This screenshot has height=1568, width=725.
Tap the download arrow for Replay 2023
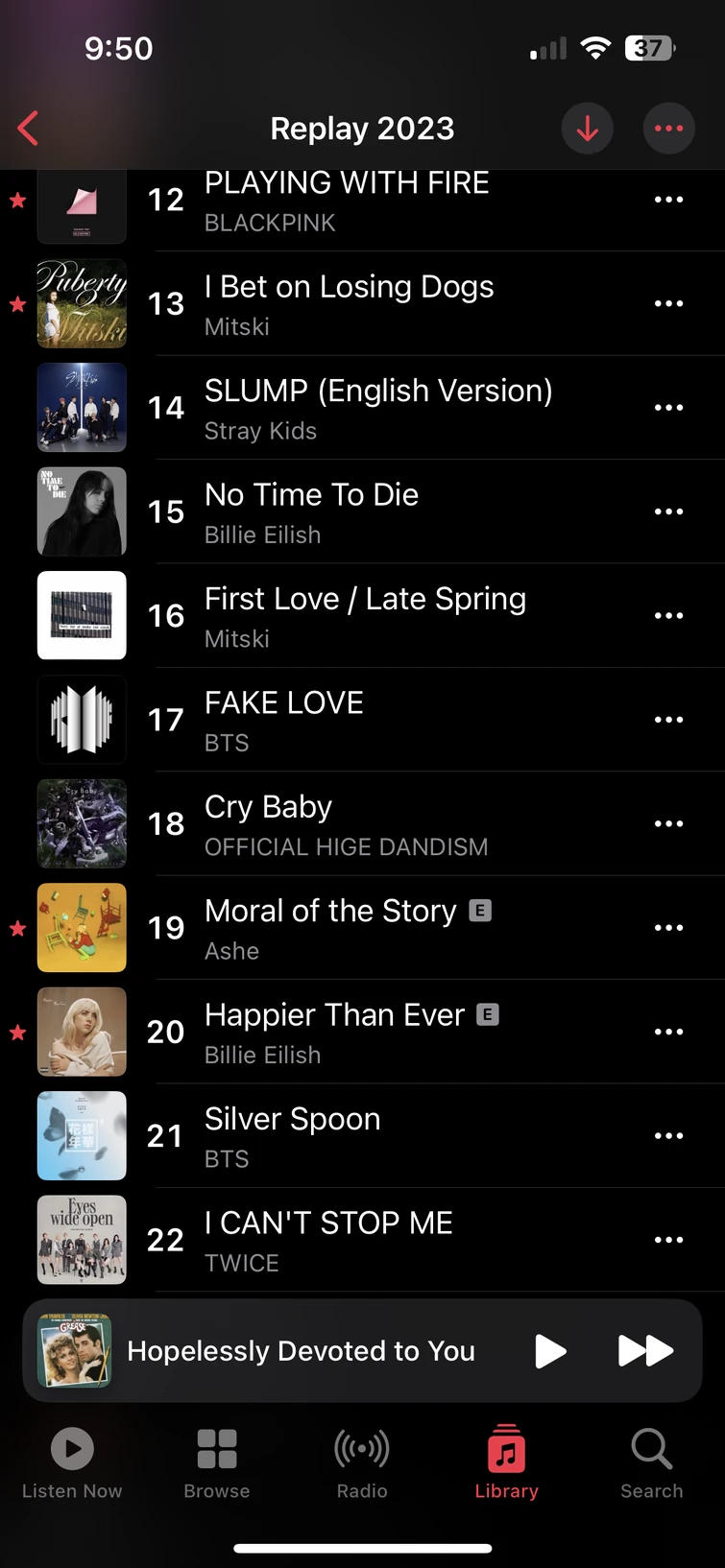(x=587, y=128)
